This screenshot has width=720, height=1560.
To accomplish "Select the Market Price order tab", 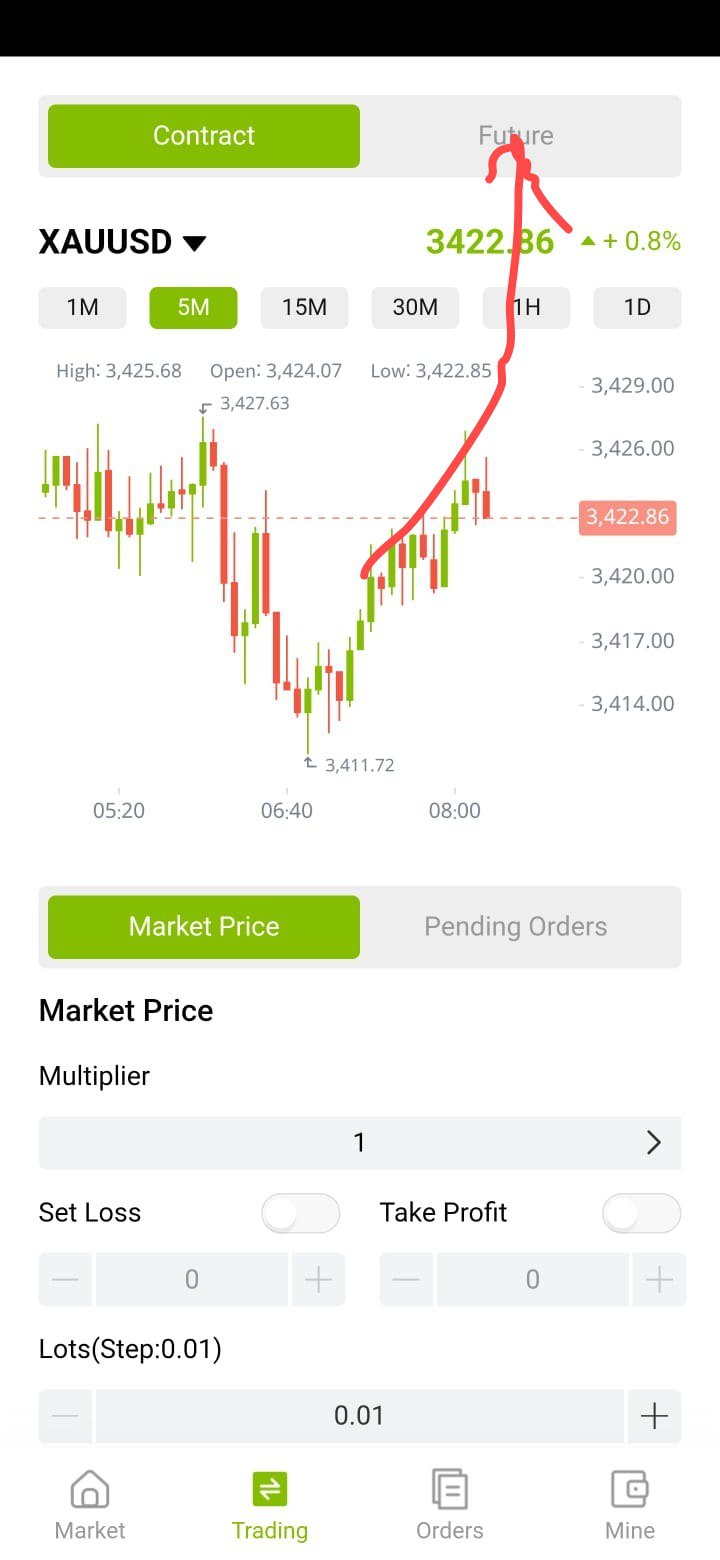I will (x=204, y=927).
